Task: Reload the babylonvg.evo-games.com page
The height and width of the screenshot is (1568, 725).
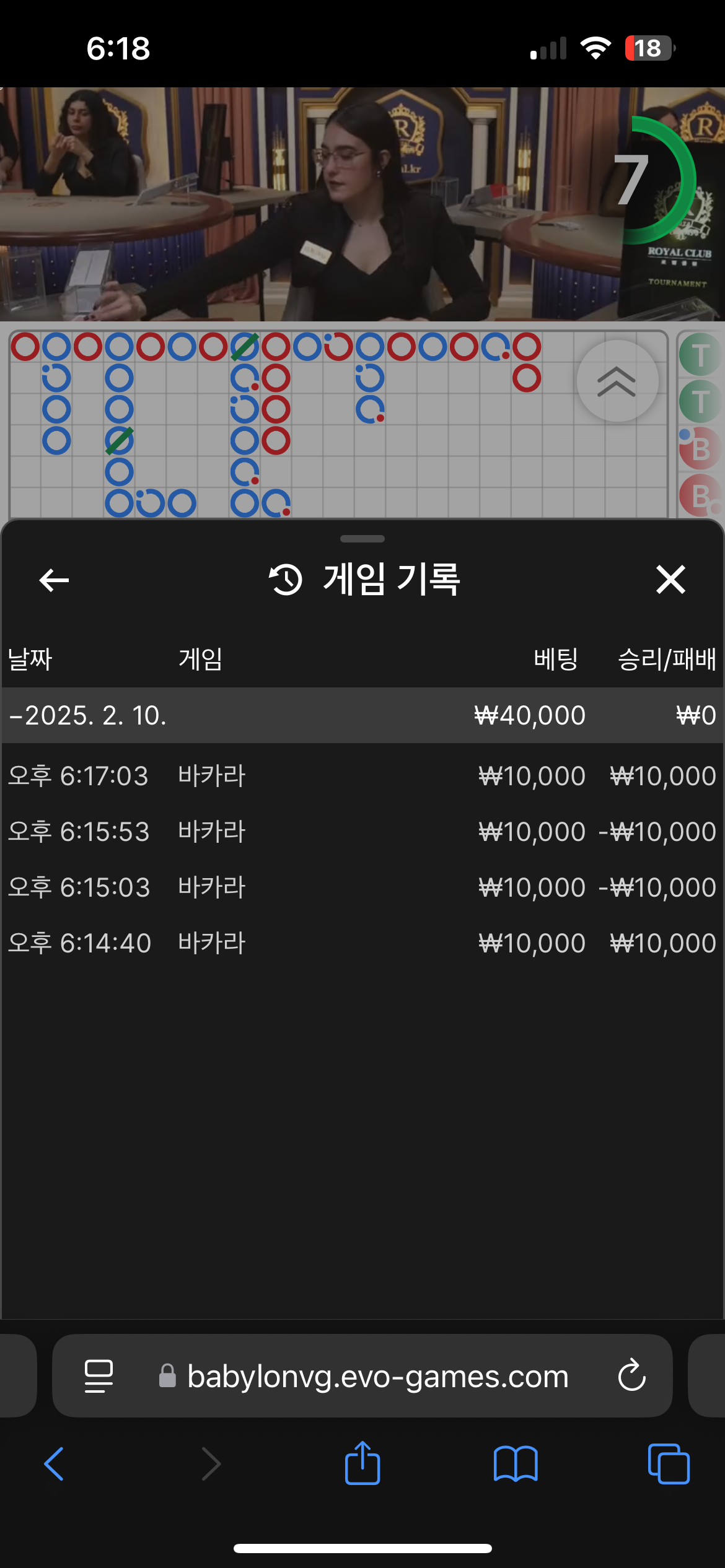Action: point(631,1375)
